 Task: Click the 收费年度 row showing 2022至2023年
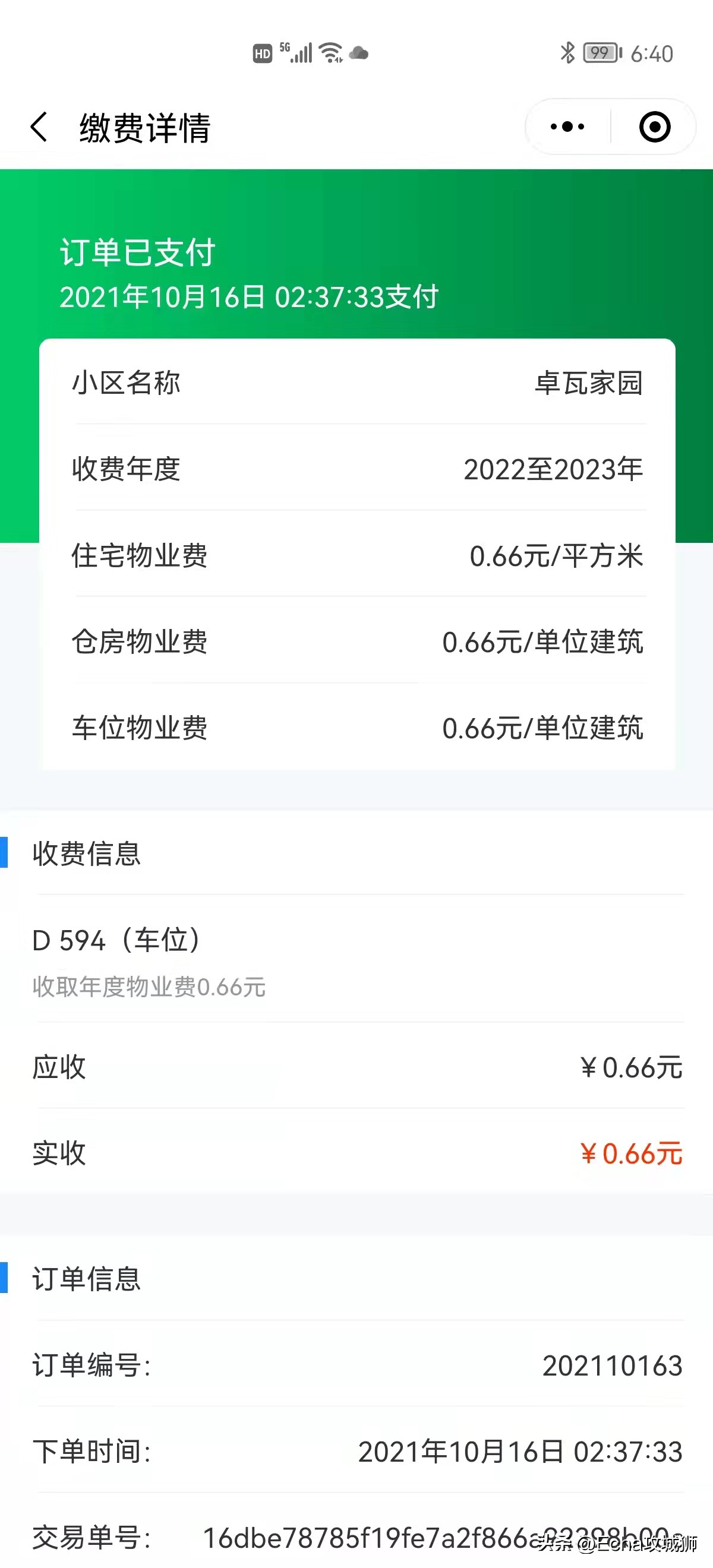click(356, 469)
